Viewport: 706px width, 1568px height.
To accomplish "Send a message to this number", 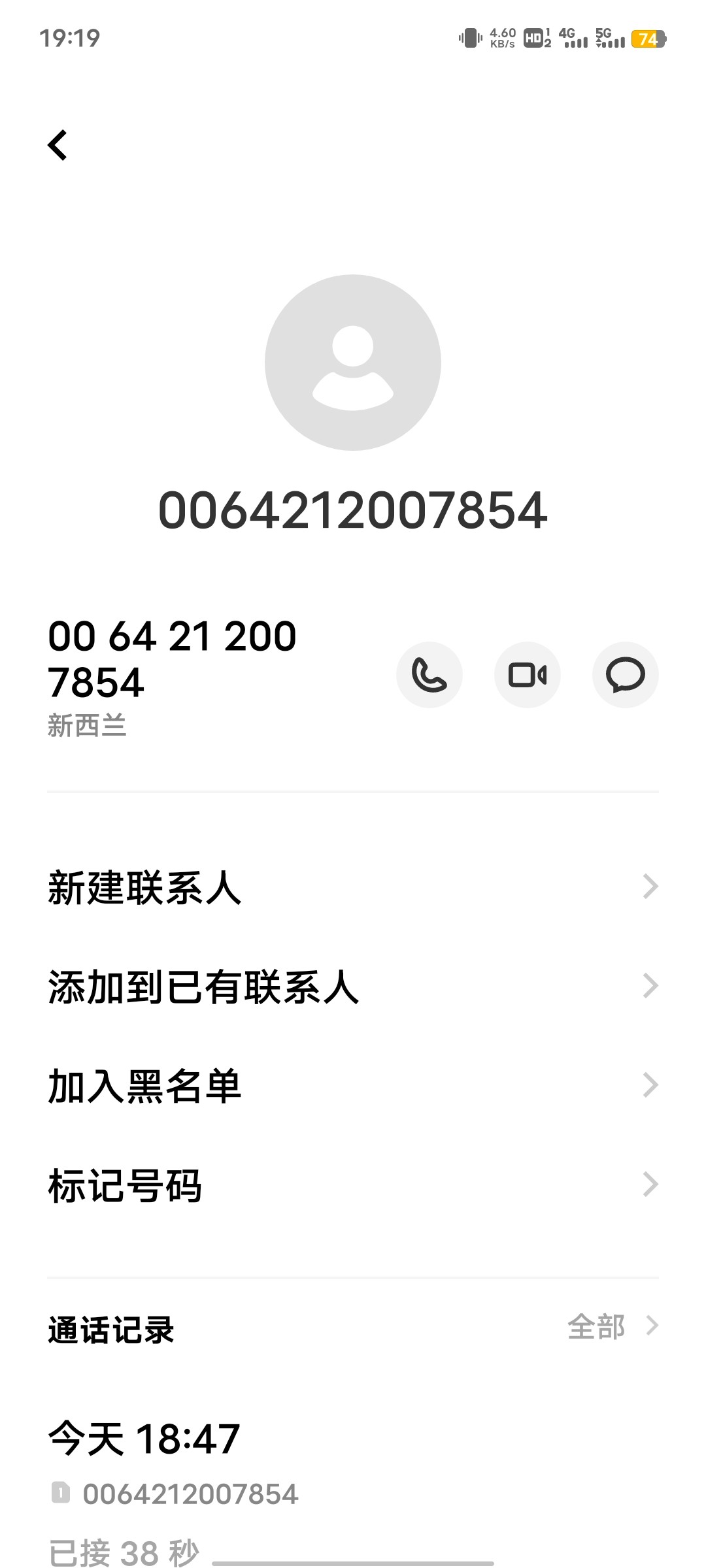I will [x=625, y=675].
